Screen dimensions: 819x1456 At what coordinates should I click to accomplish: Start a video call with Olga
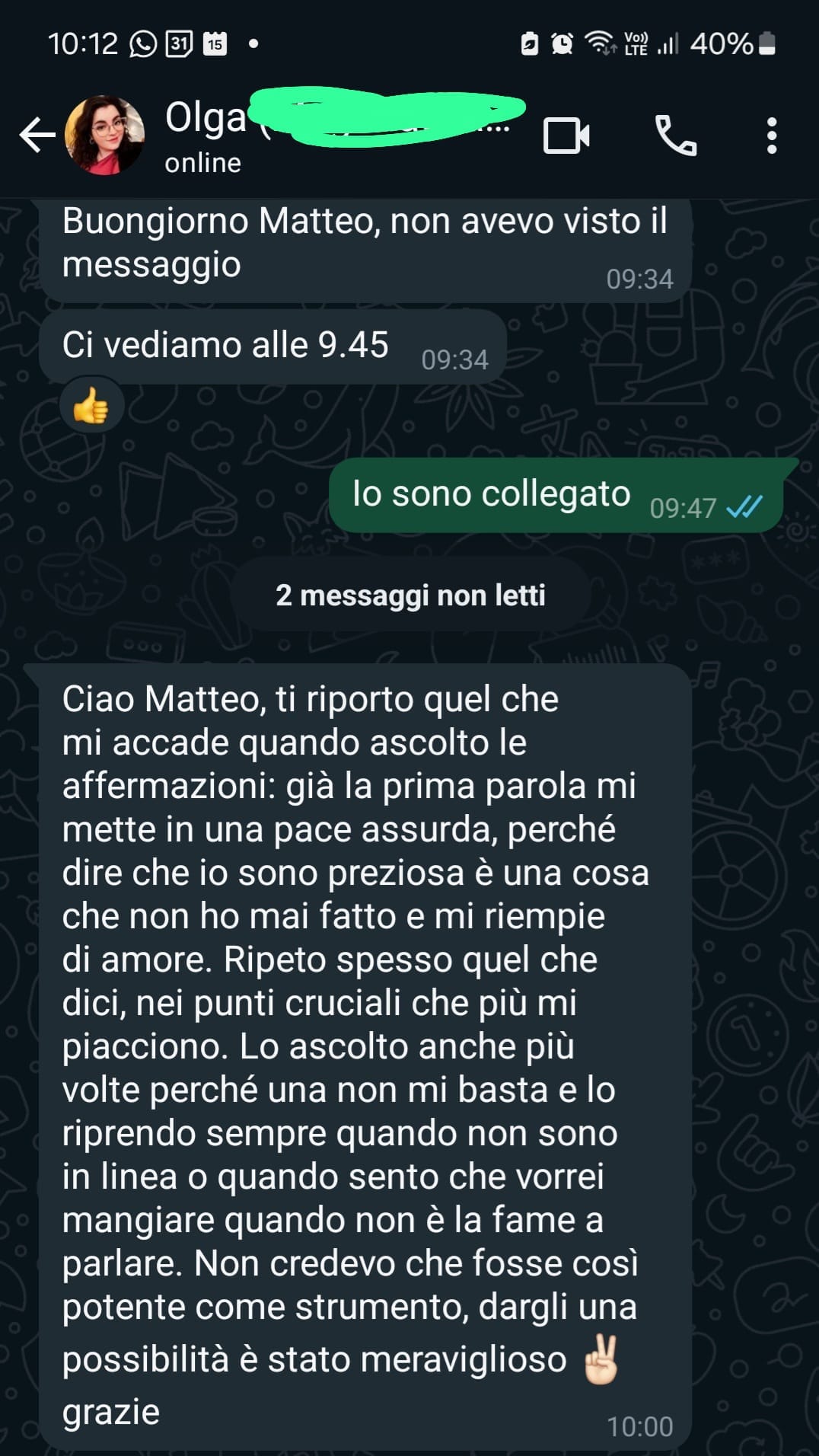pos(566,136)
